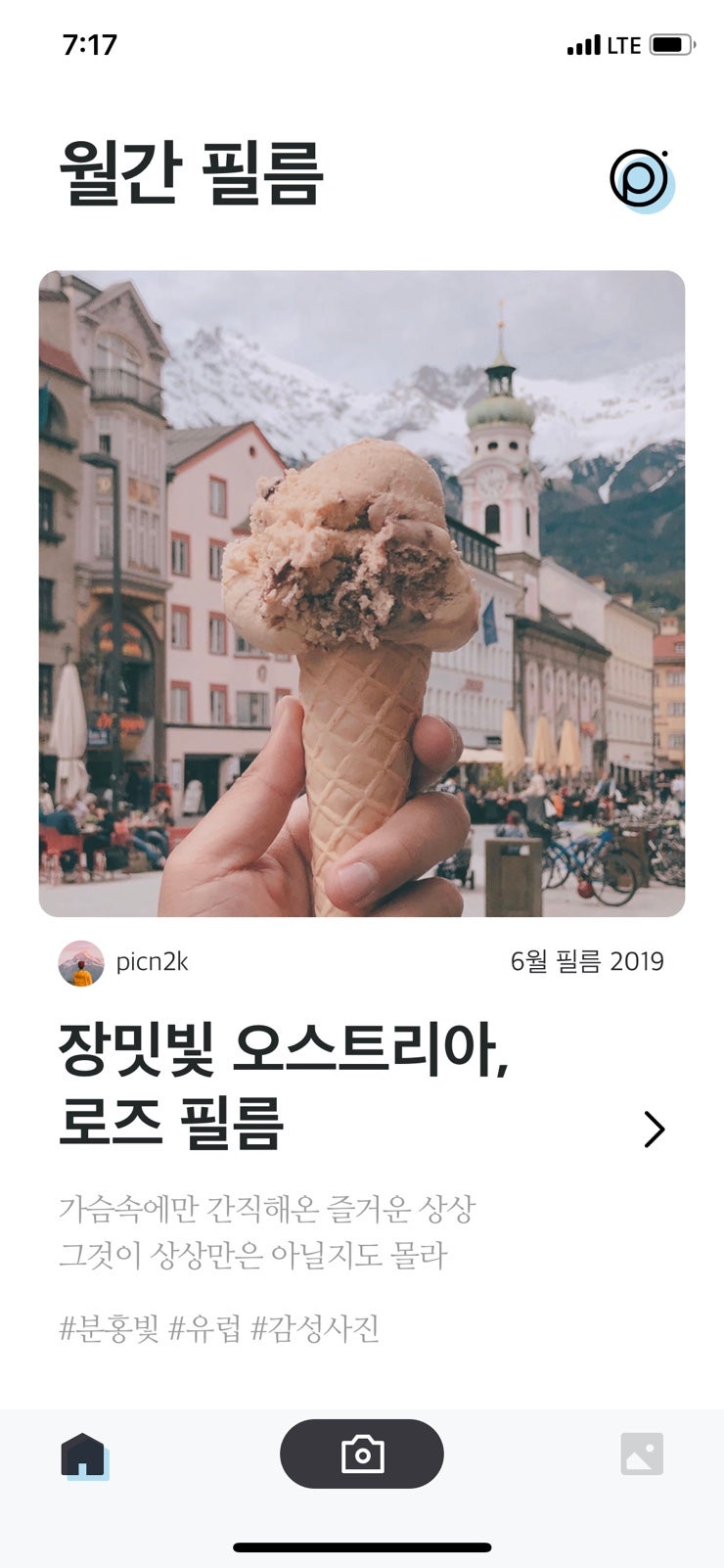Switch to the photo gallery tab
Screen dimensions: 724x1568
[x=642, y=1453]
